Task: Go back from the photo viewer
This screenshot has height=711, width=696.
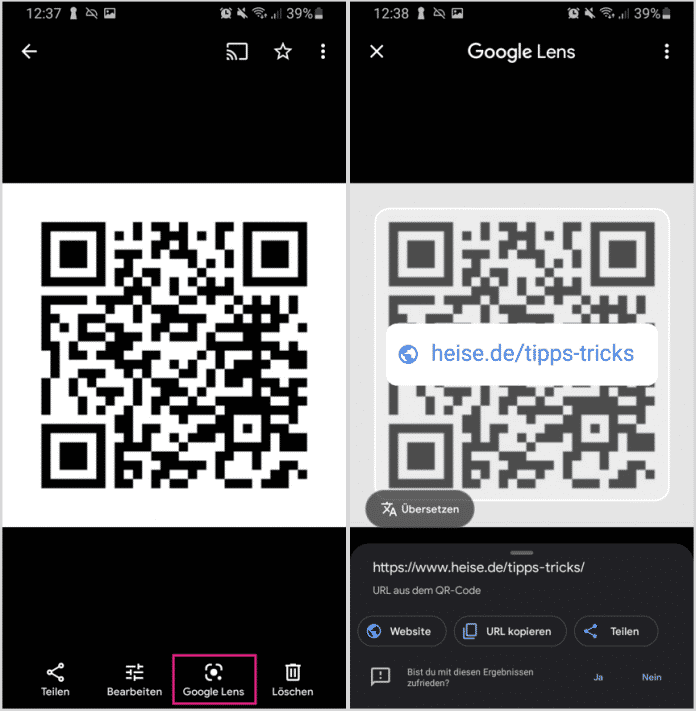Action: click(x=29, y=52)
